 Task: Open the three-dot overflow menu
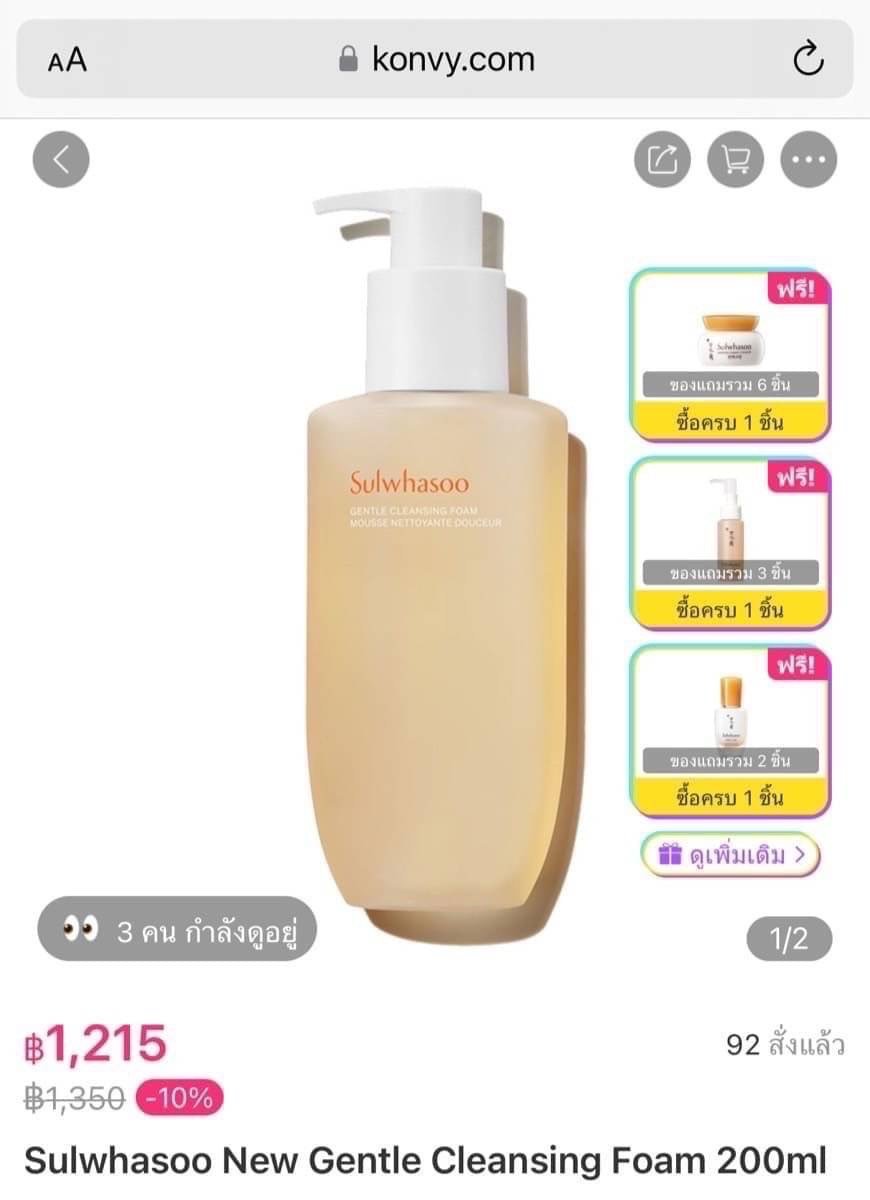tap(808, 160)
